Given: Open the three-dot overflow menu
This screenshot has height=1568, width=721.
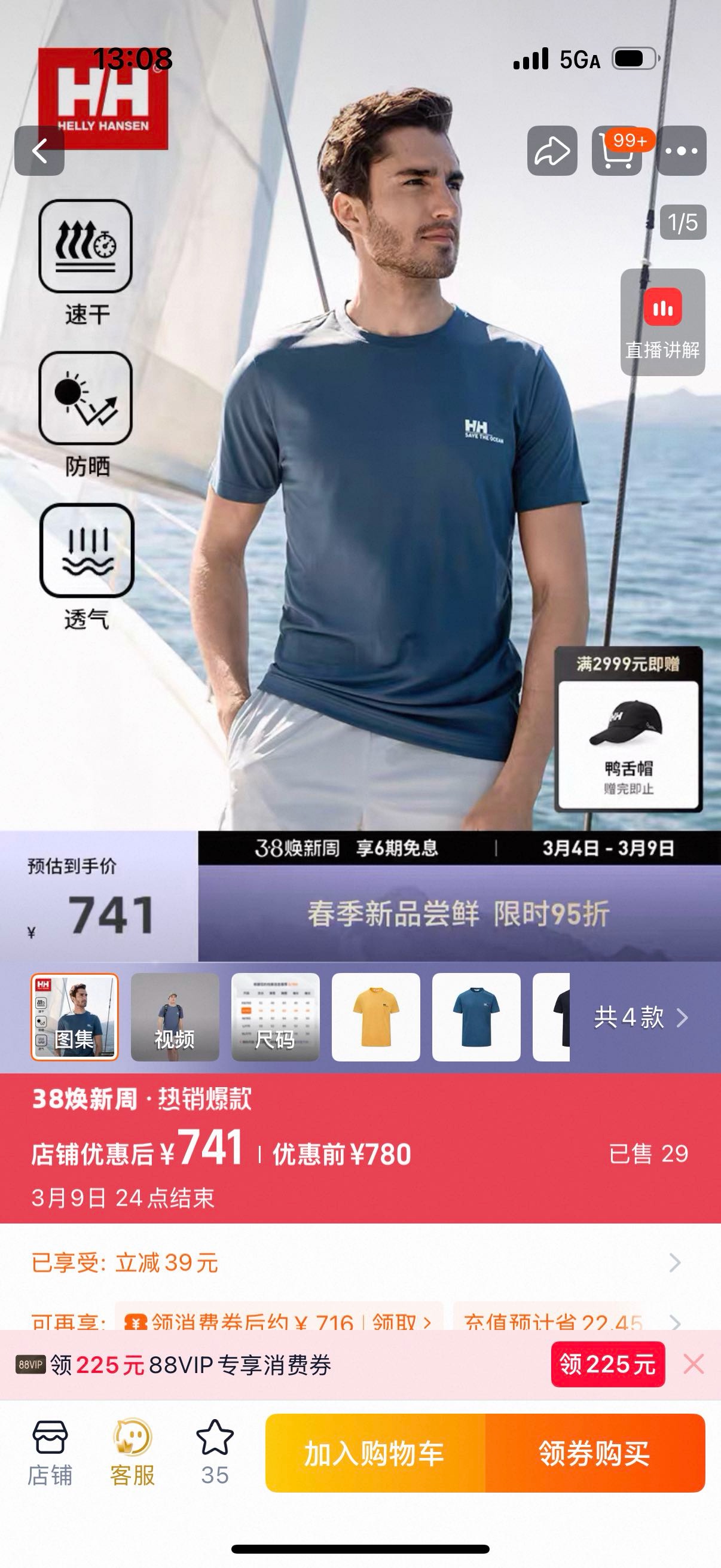Looking at the screenshot, I should pyautogui.click(x=682, y=150).
